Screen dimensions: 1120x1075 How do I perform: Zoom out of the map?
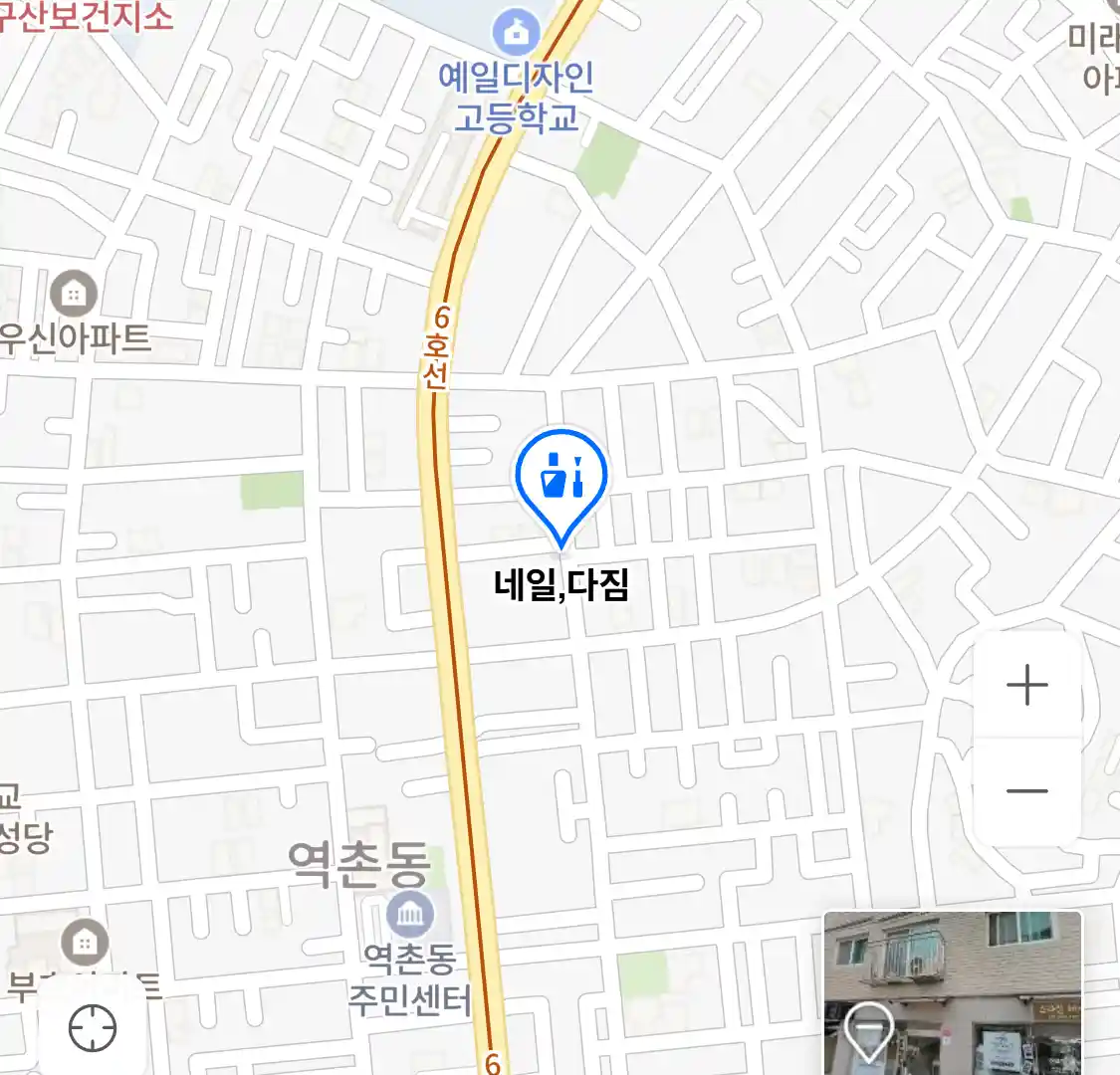[1027, 792]
